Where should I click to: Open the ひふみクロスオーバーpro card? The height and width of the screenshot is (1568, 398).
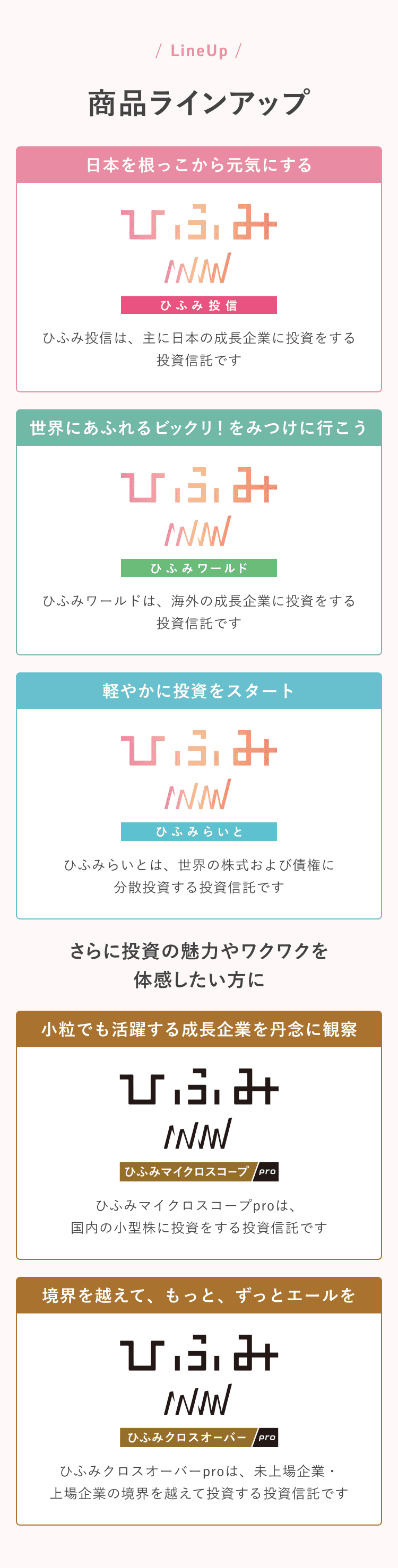click(198, 1400)
